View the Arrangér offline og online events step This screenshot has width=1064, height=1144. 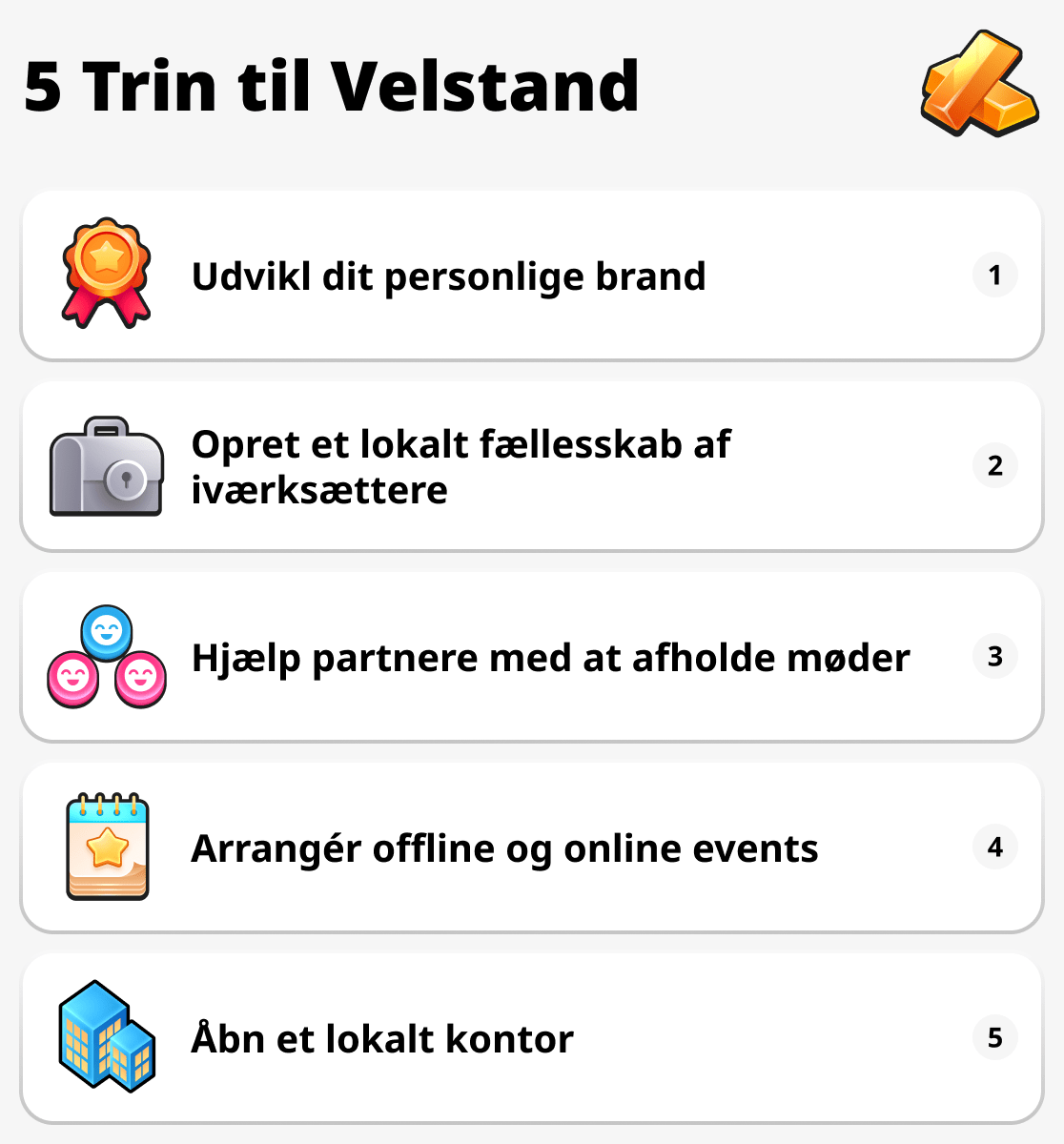tap(531, 848)
